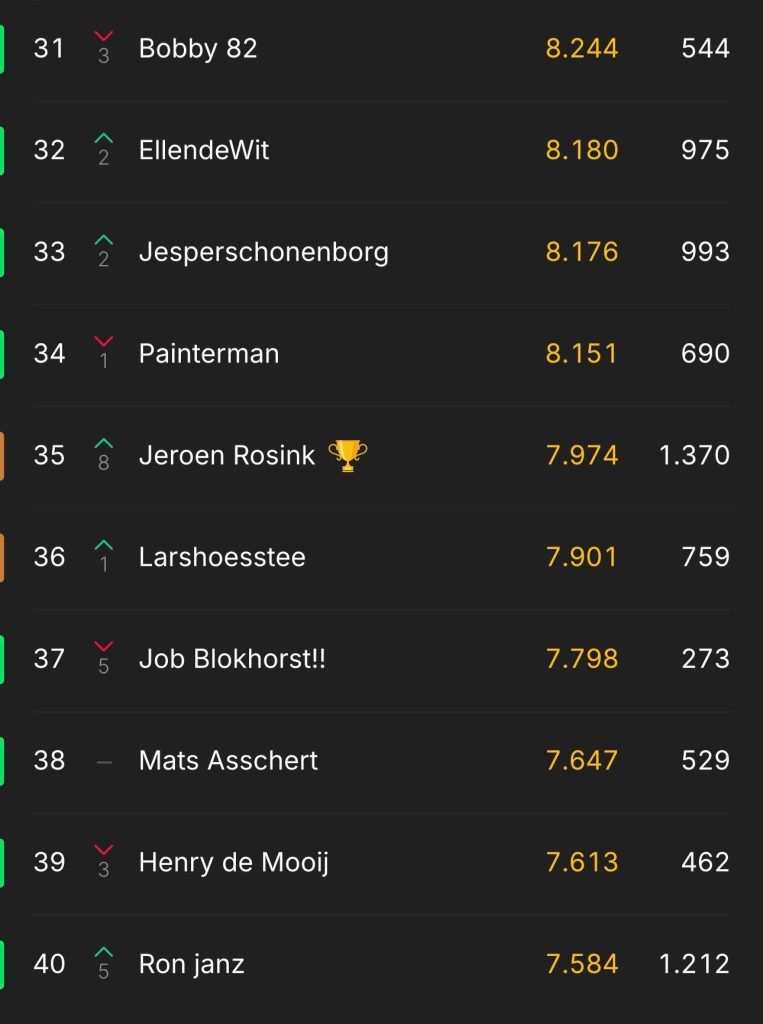View EllendeWit's player profile
The height and width of the screenshot is (1024, 763).
pyautogui.click(x=204, y=150)
